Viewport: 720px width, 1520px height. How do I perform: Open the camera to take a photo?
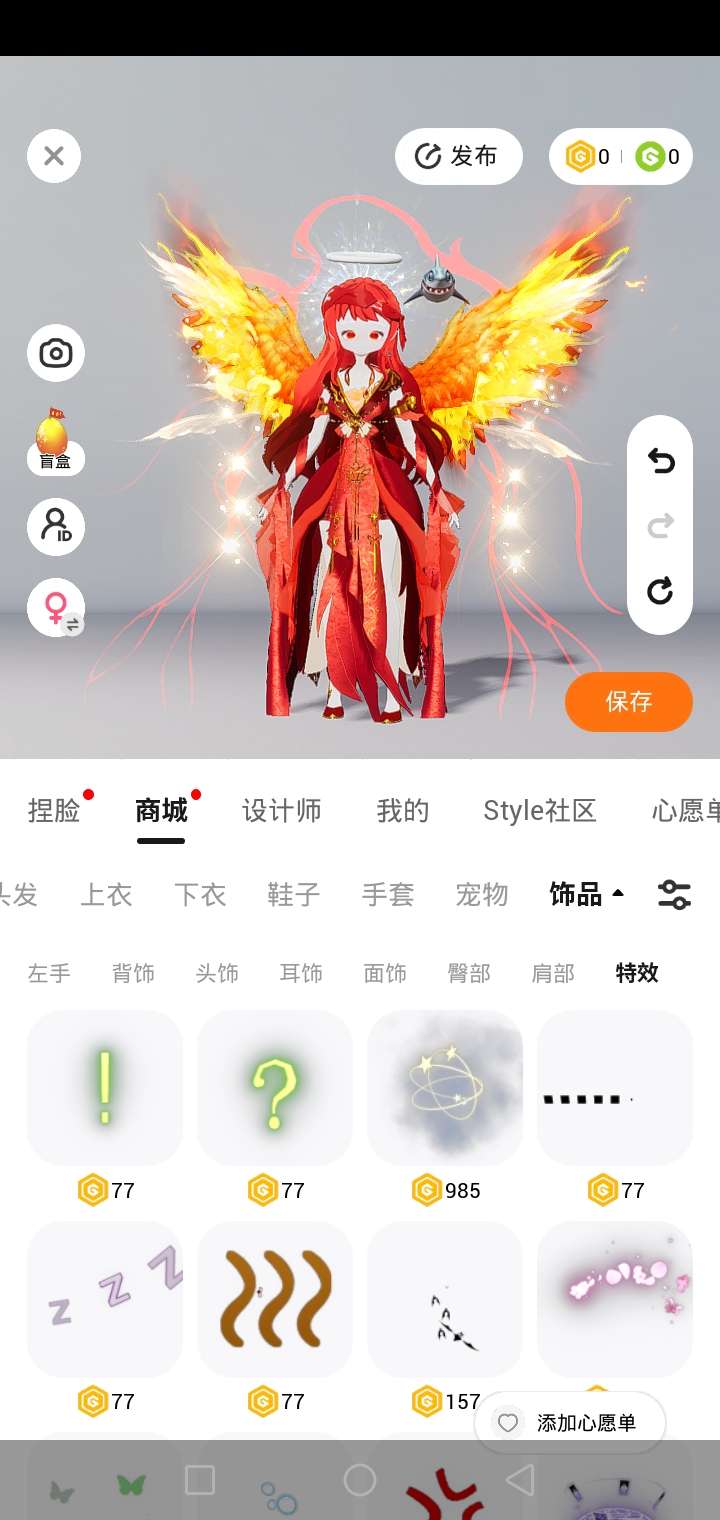(x=55, y=353)
